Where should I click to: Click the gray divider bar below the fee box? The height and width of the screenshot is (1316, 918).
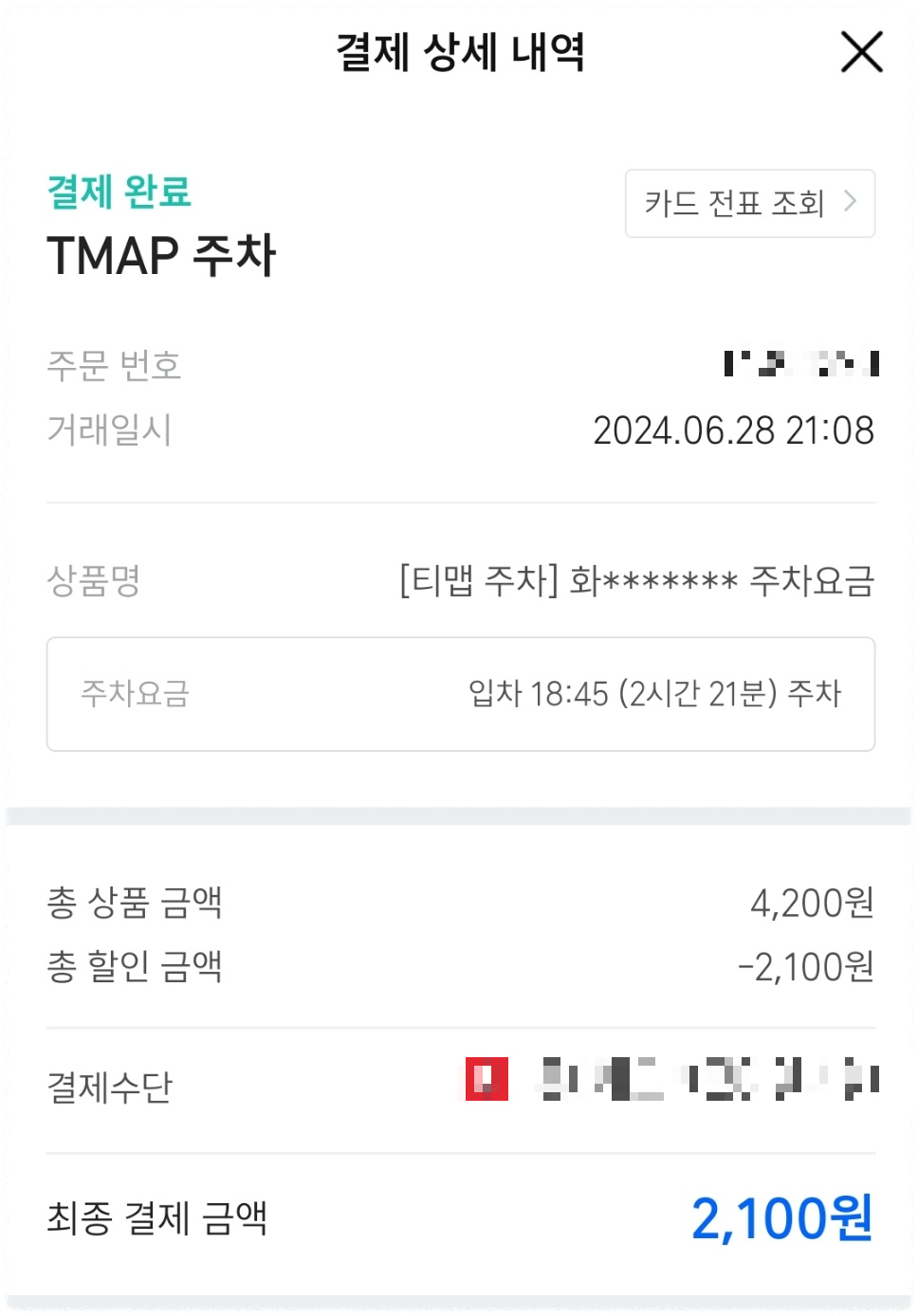(x=459, y=812)
